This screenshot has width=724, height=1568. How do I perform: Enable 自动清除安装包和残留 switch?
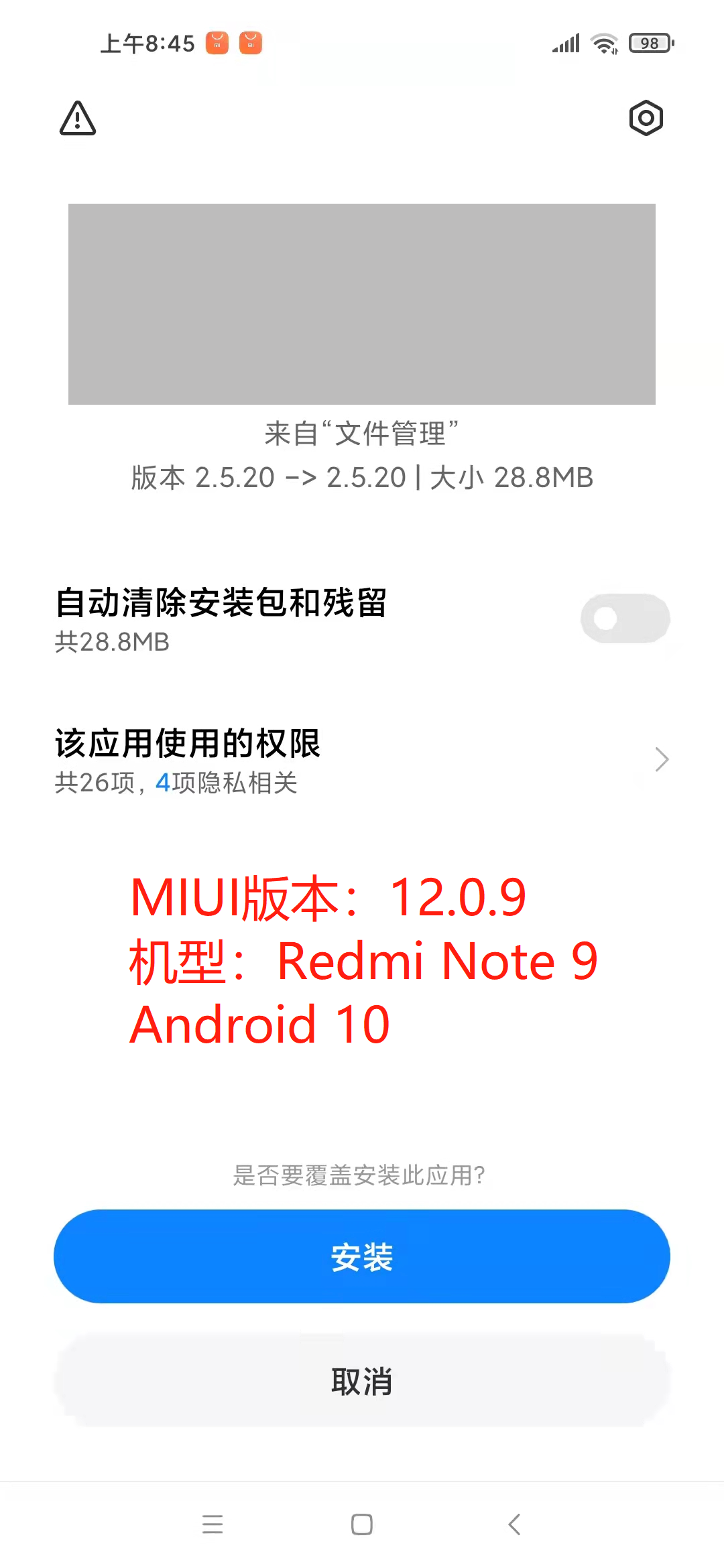tap(625, 618)
